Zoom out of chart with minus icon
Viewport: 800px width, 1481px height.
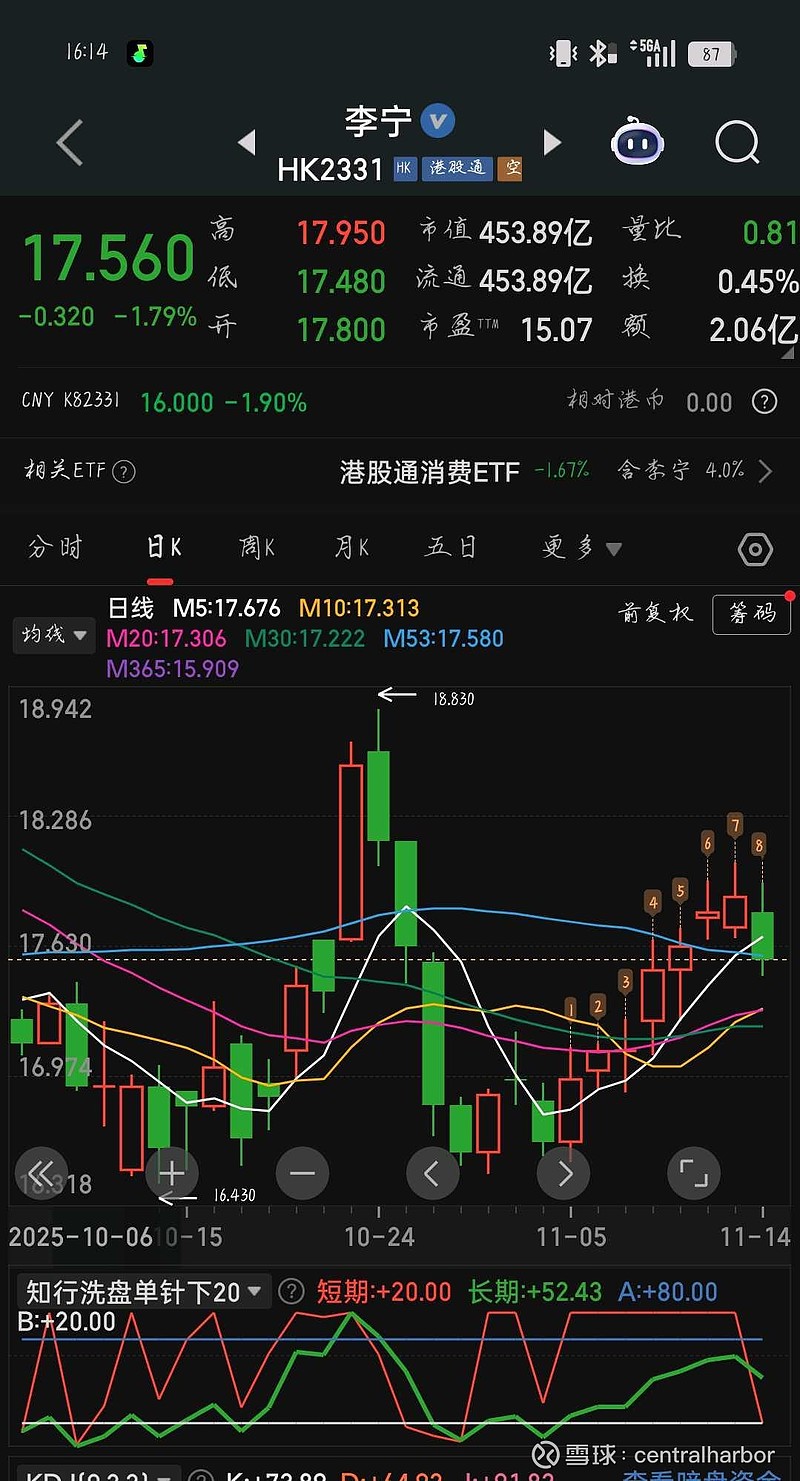pos(302,1173)
